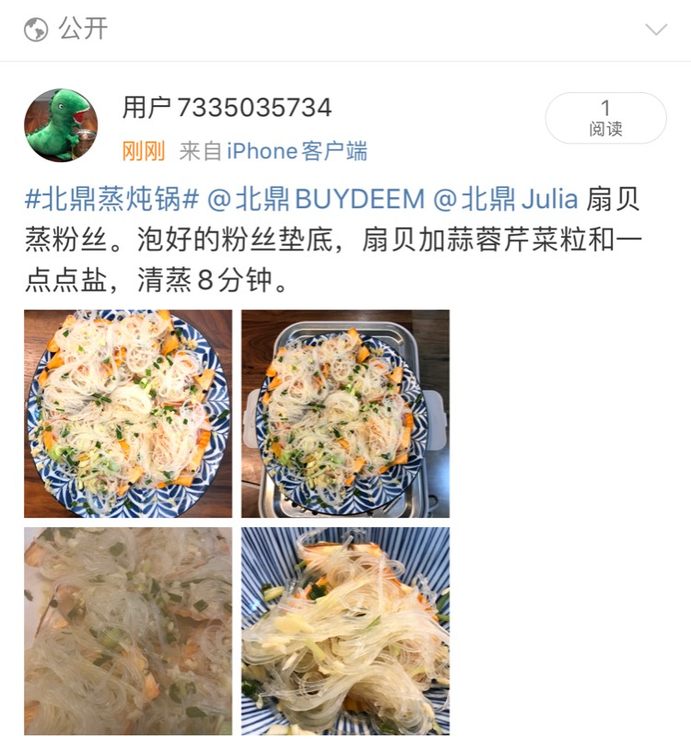Expand the 公开 visibility dropdown chevron

(656, 30)
